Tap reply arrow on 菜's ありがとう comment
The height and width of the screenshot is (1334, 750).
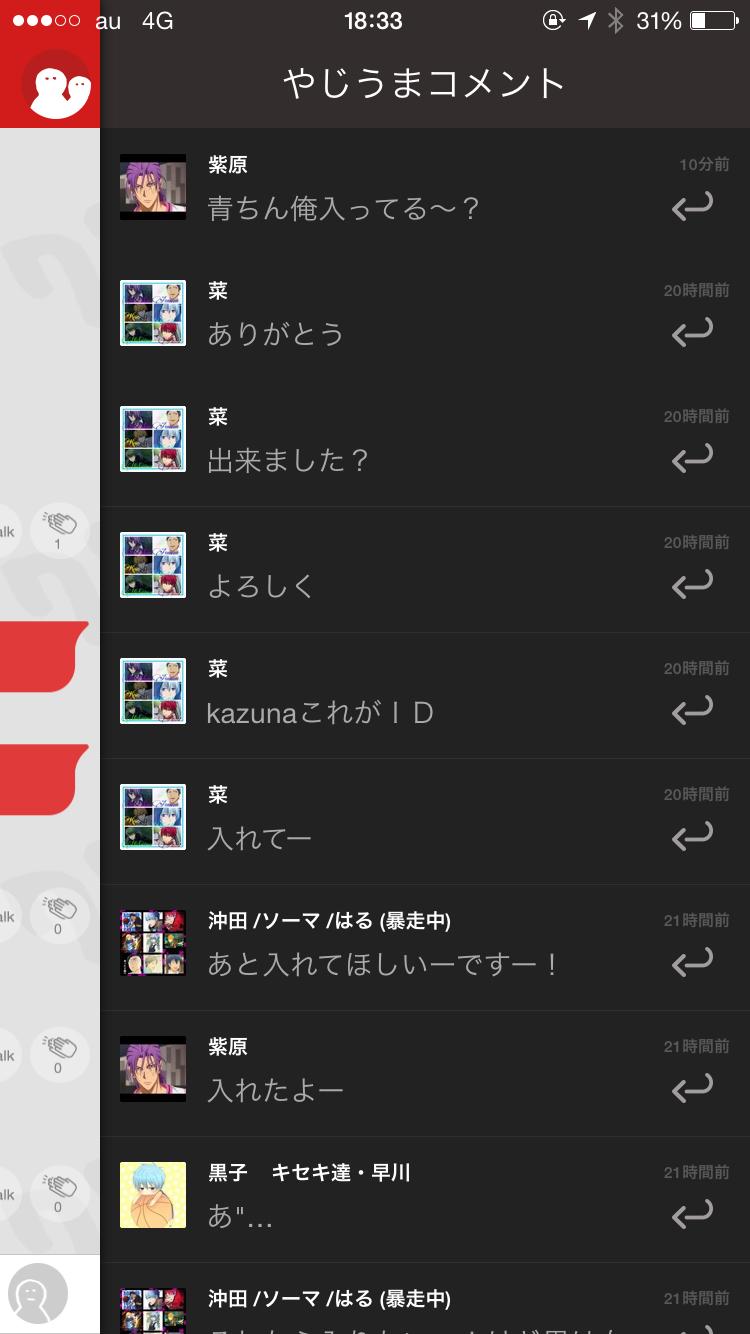coord(692,333)
